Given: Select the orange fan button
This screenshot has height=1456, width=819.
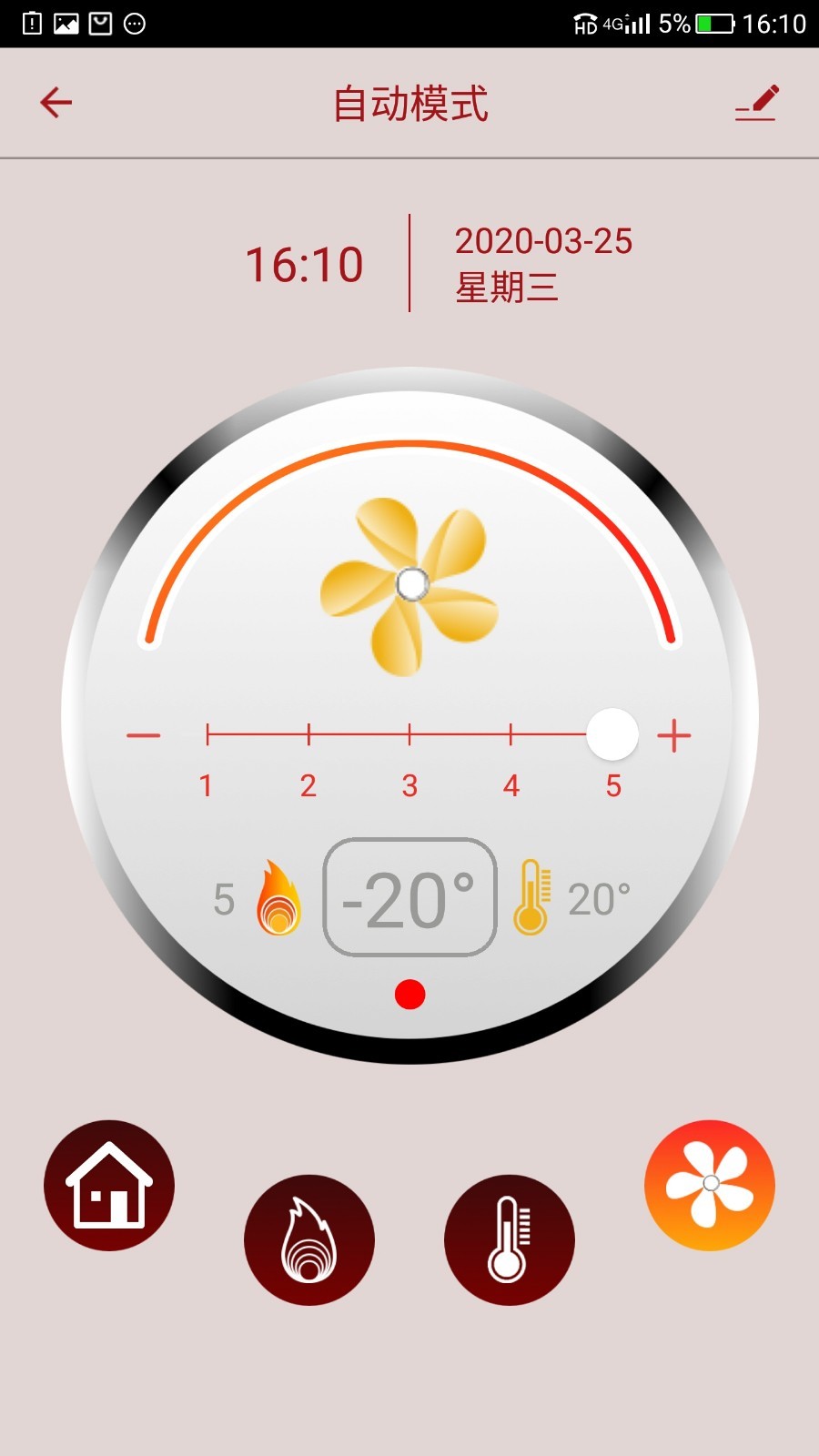Looking at the screenshot, I should click(x=710, y=1185).
